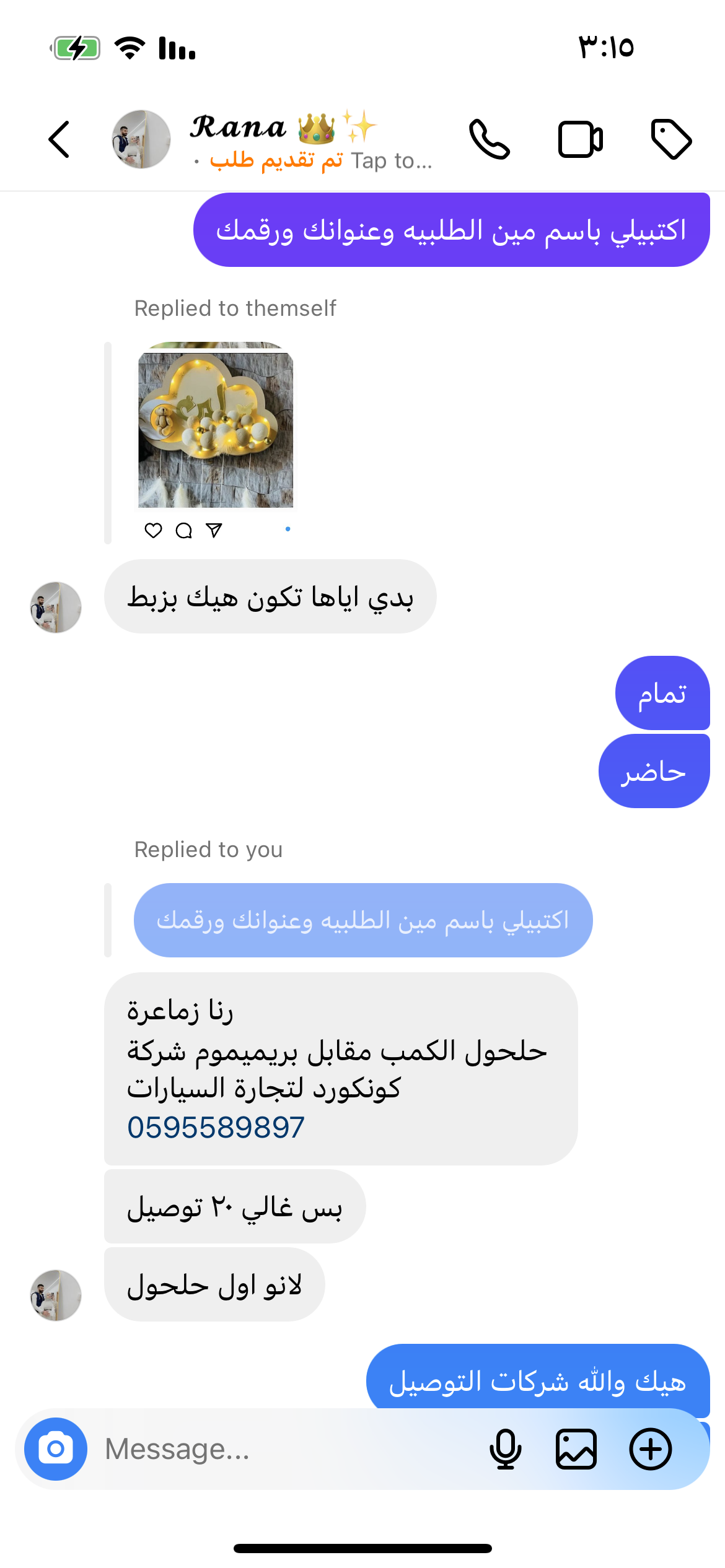Go back to the messages list
Viewport: 725px width, 1568px height.
coord(59,139)
